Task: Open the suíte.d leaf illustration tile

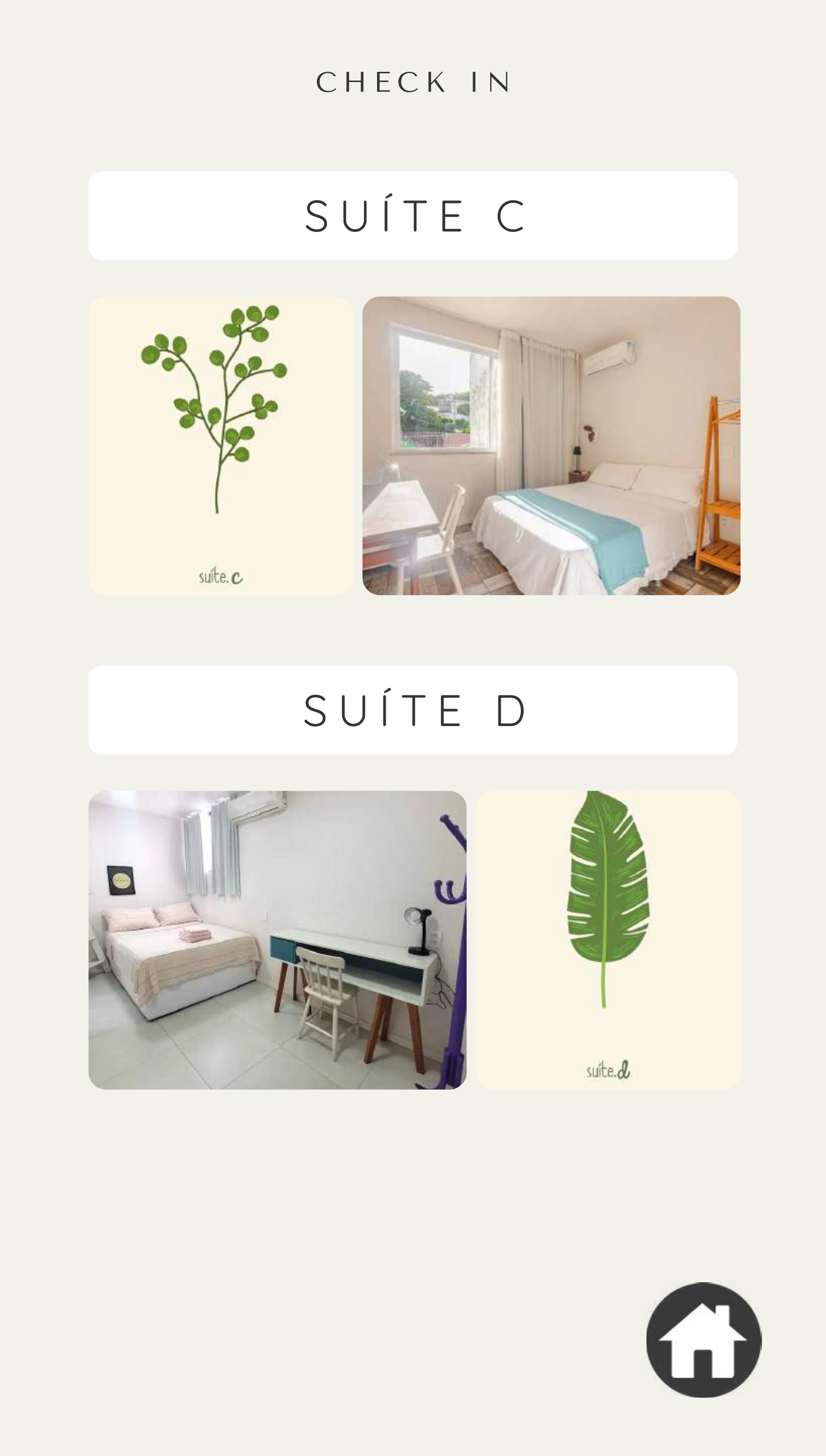Action: point(608,939)
